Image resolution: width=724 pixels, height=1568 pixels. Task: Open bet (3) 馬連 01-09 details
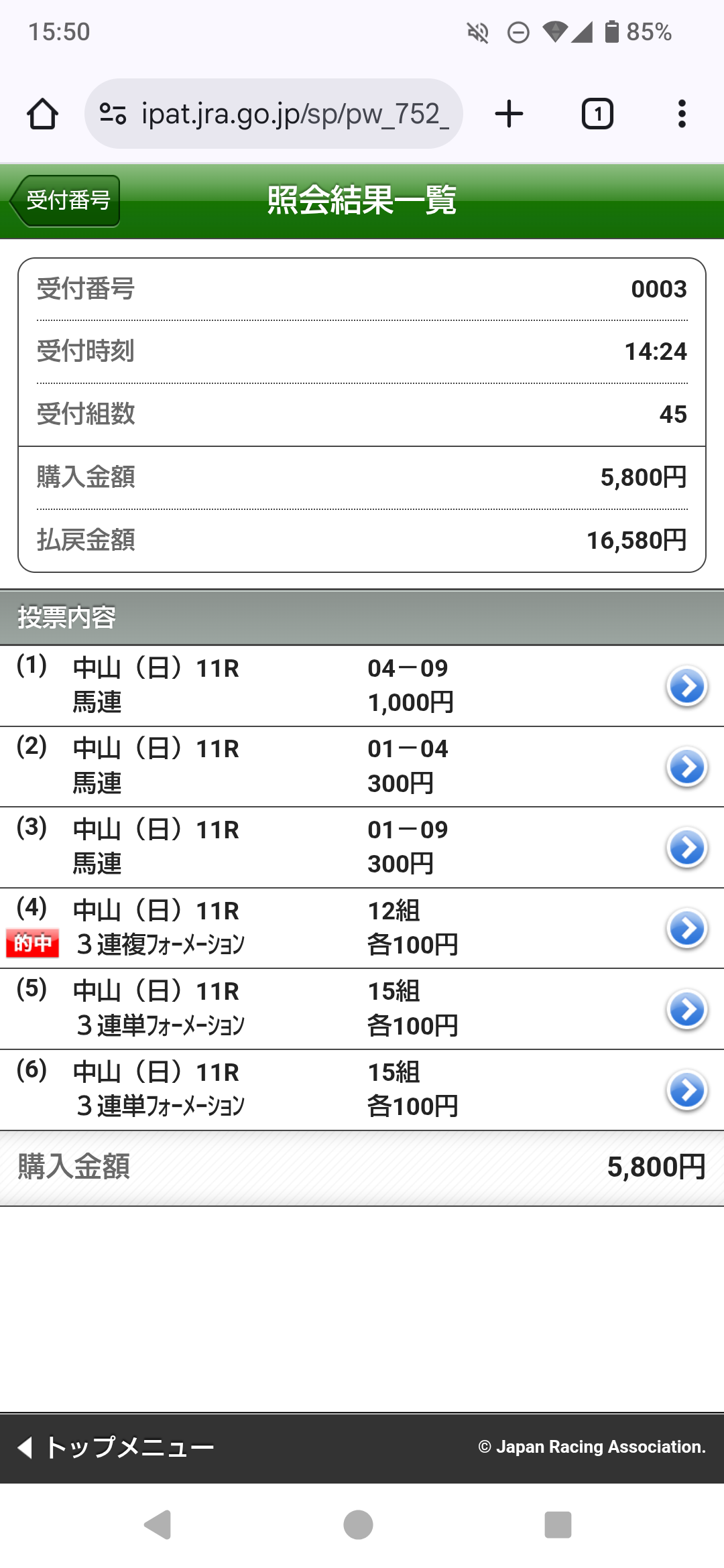(686, 848)
